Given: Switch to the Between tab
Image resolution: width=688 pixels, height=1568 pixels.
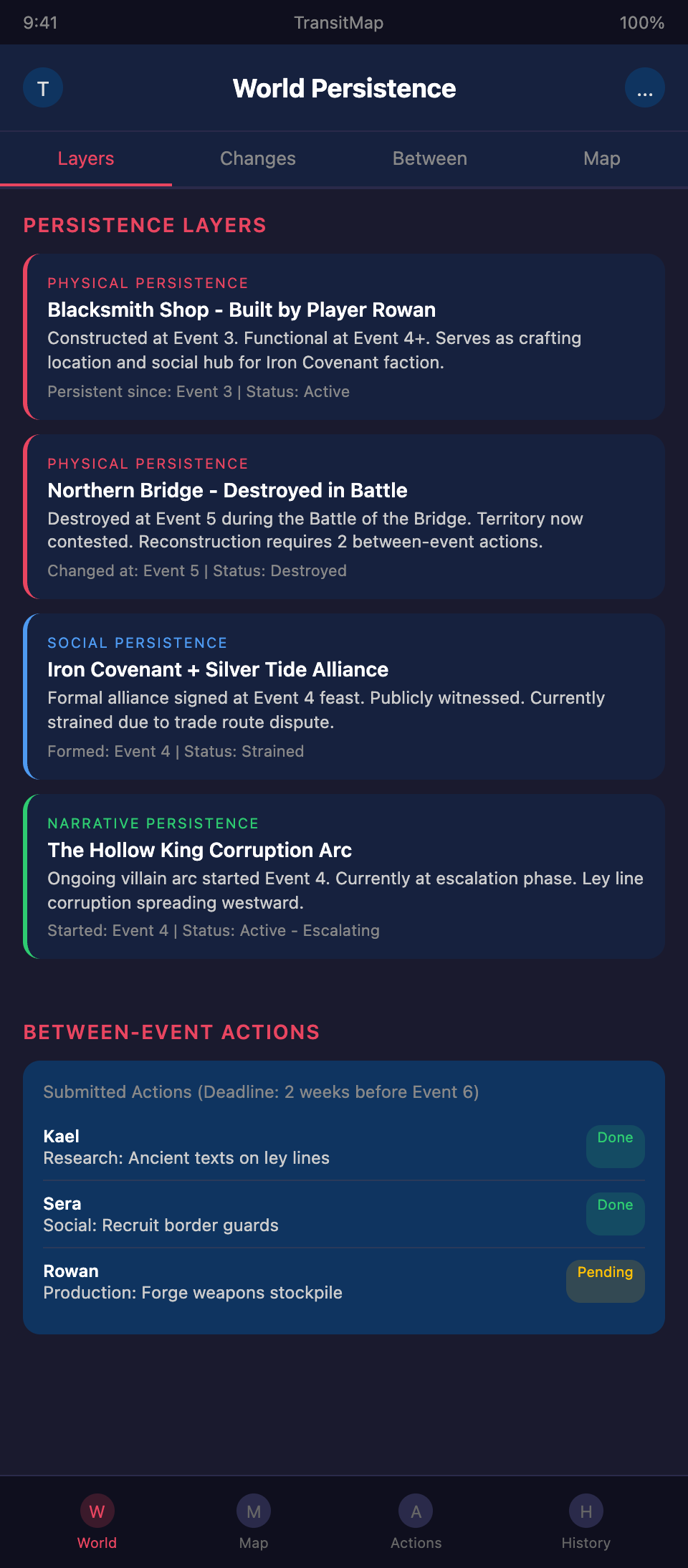Looking at the screenshot, I should pos(430,158).
